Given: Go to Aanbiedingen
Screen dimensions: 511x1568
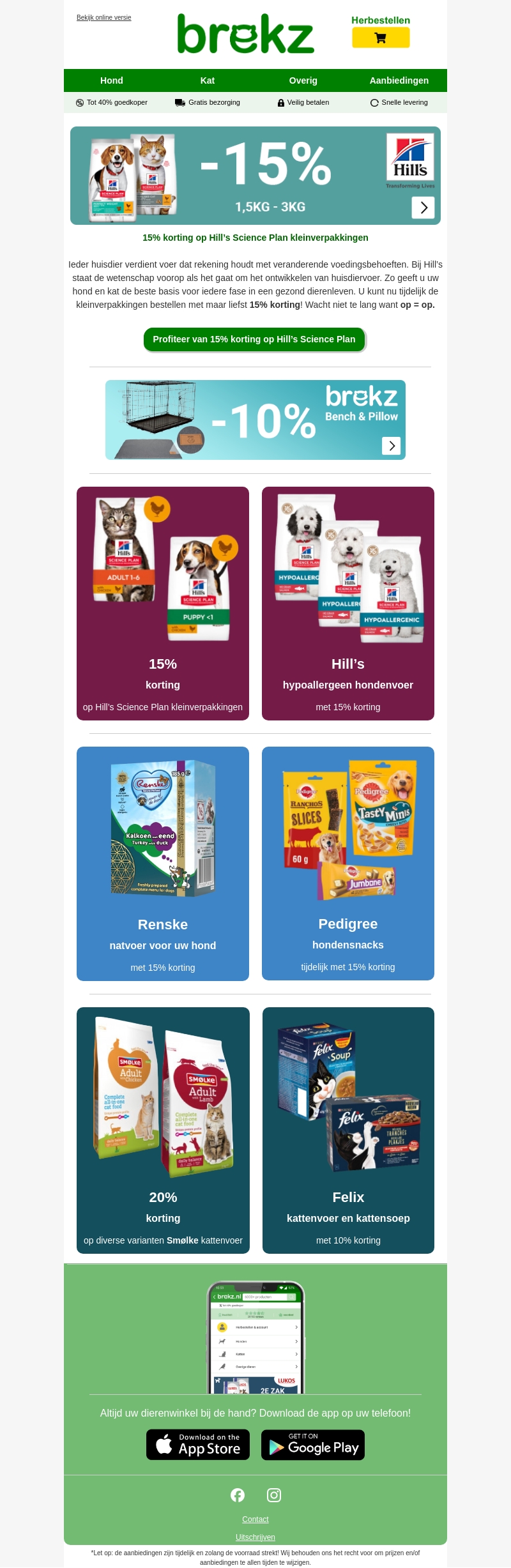Looking at the screenshot, I should click(399, 80).
